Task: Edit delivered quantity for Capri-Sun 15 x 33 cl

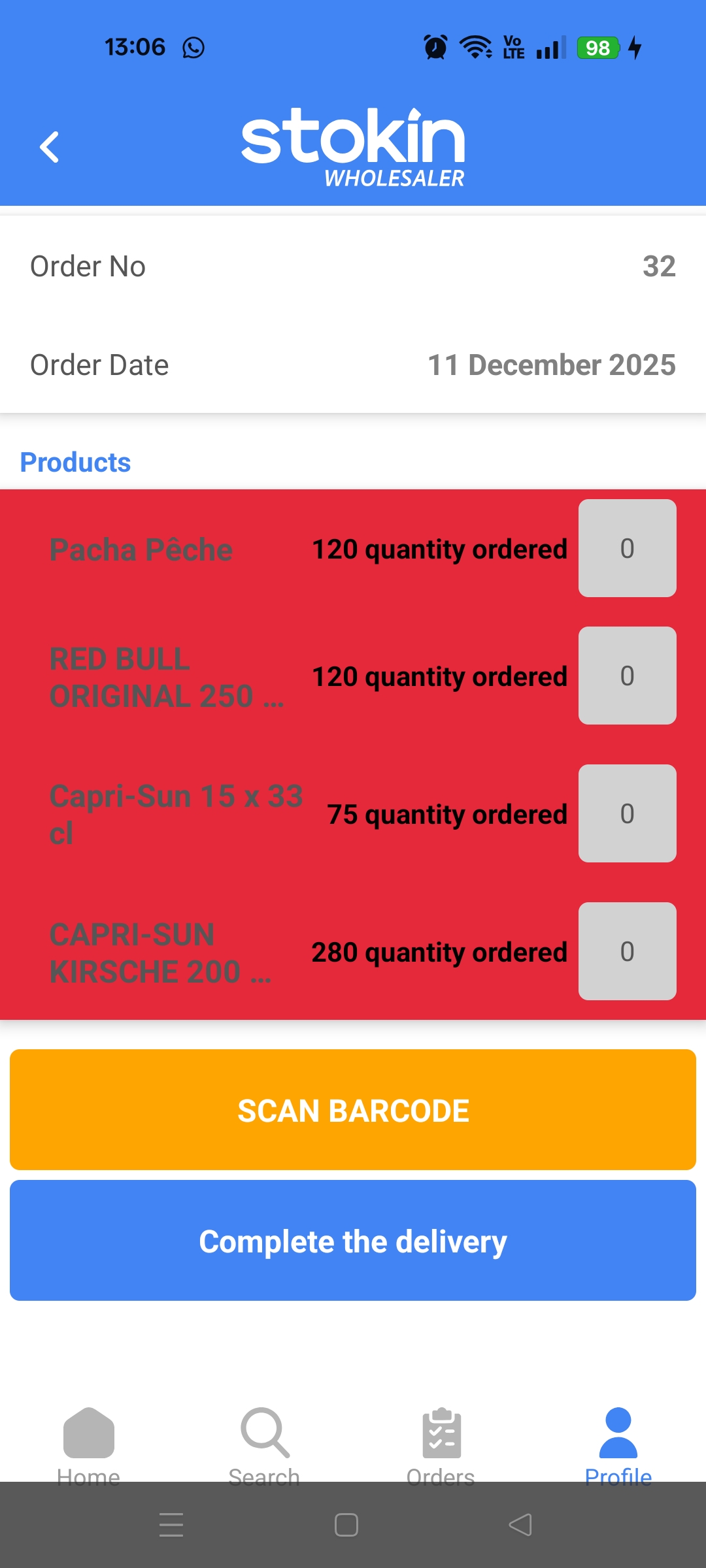Action: pyautogui.click(x=627, y=813)
